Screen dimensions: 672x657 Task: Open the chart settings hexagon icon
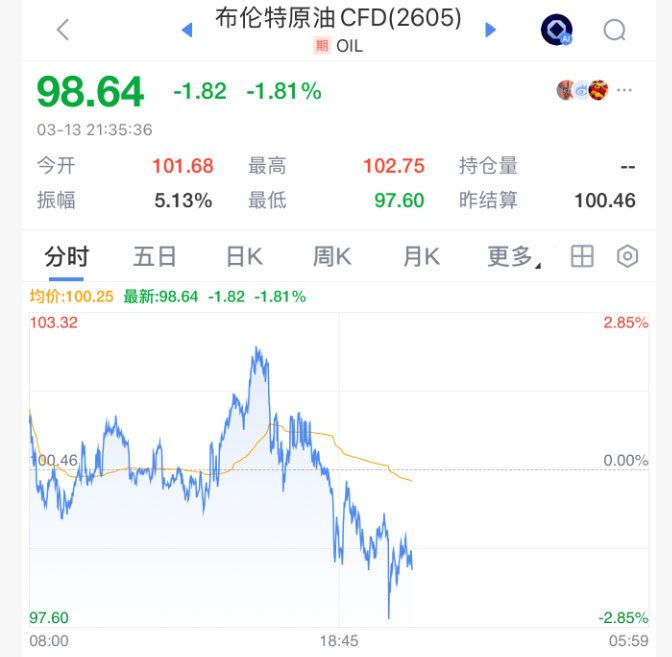tap(627, 257)
